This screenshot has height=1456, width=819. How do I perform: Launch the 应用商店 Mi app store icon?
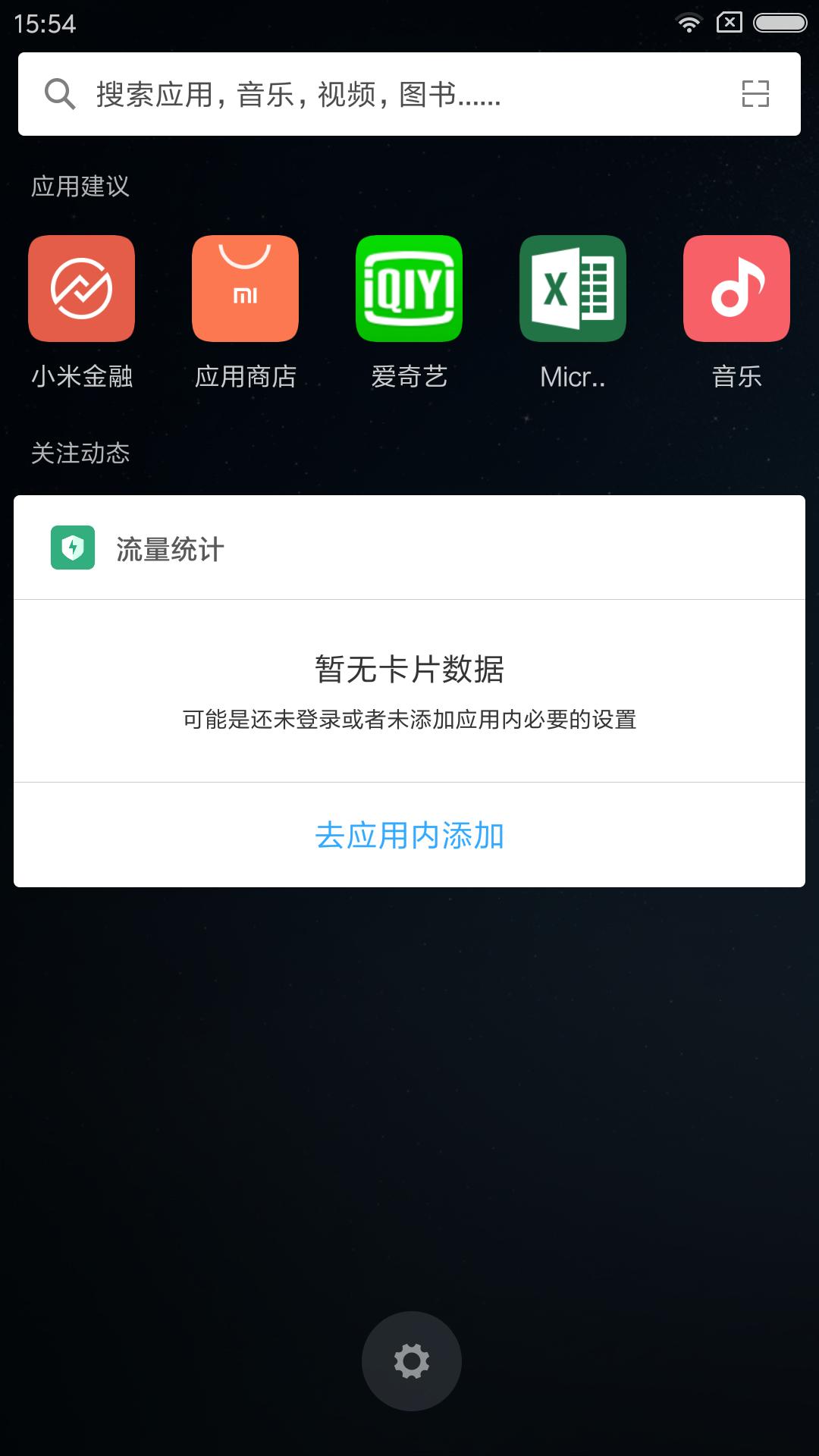(245, 289)
